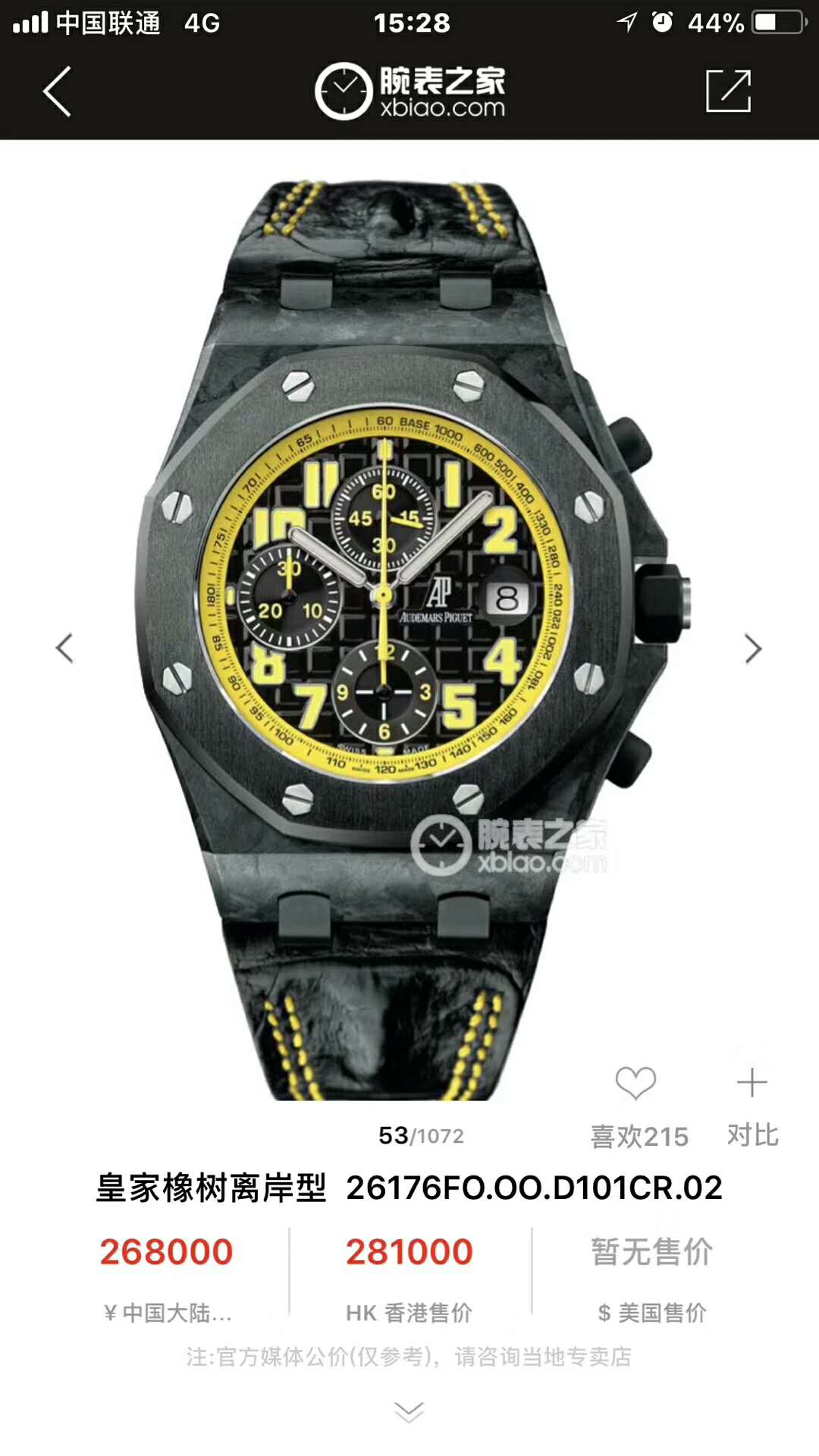Go back using the header arrow
819x1456 pixels.
coord(57,91)
